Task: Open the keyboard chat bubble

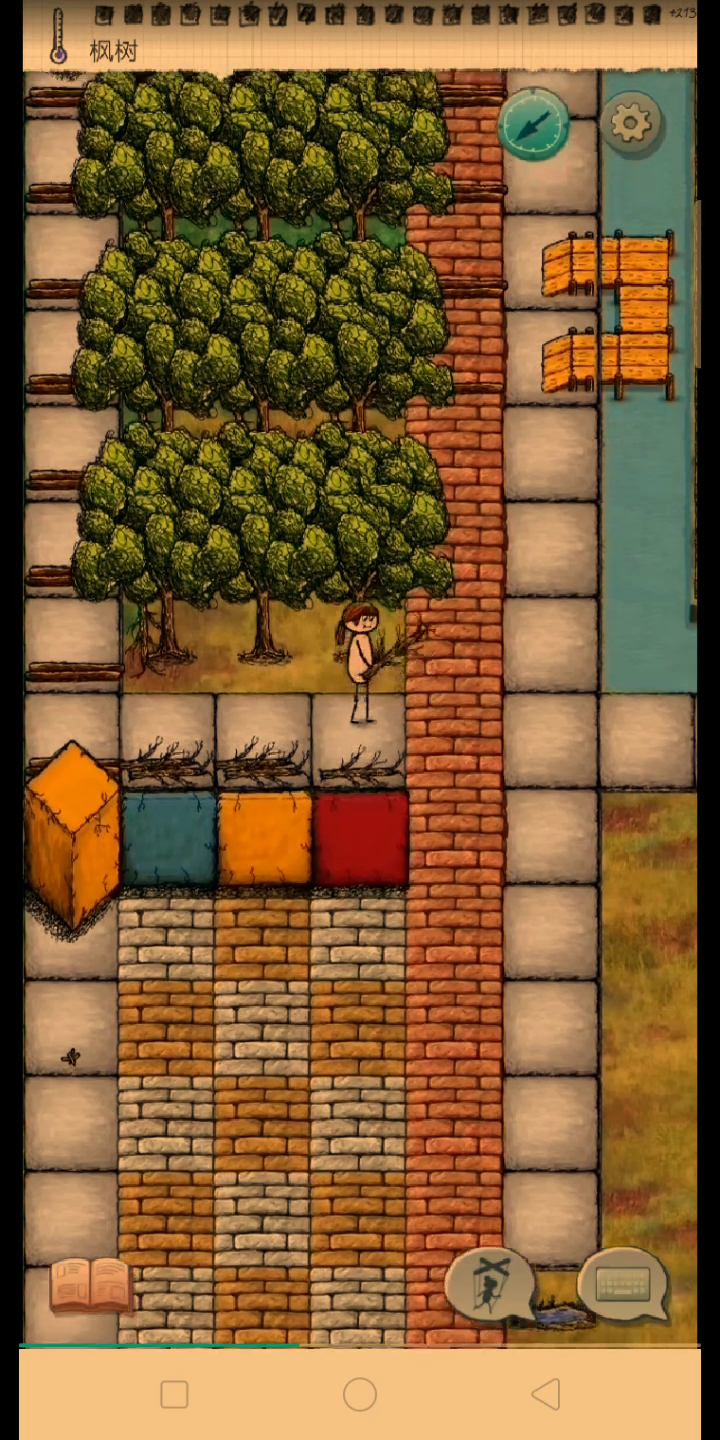Action: [624, 1284]
